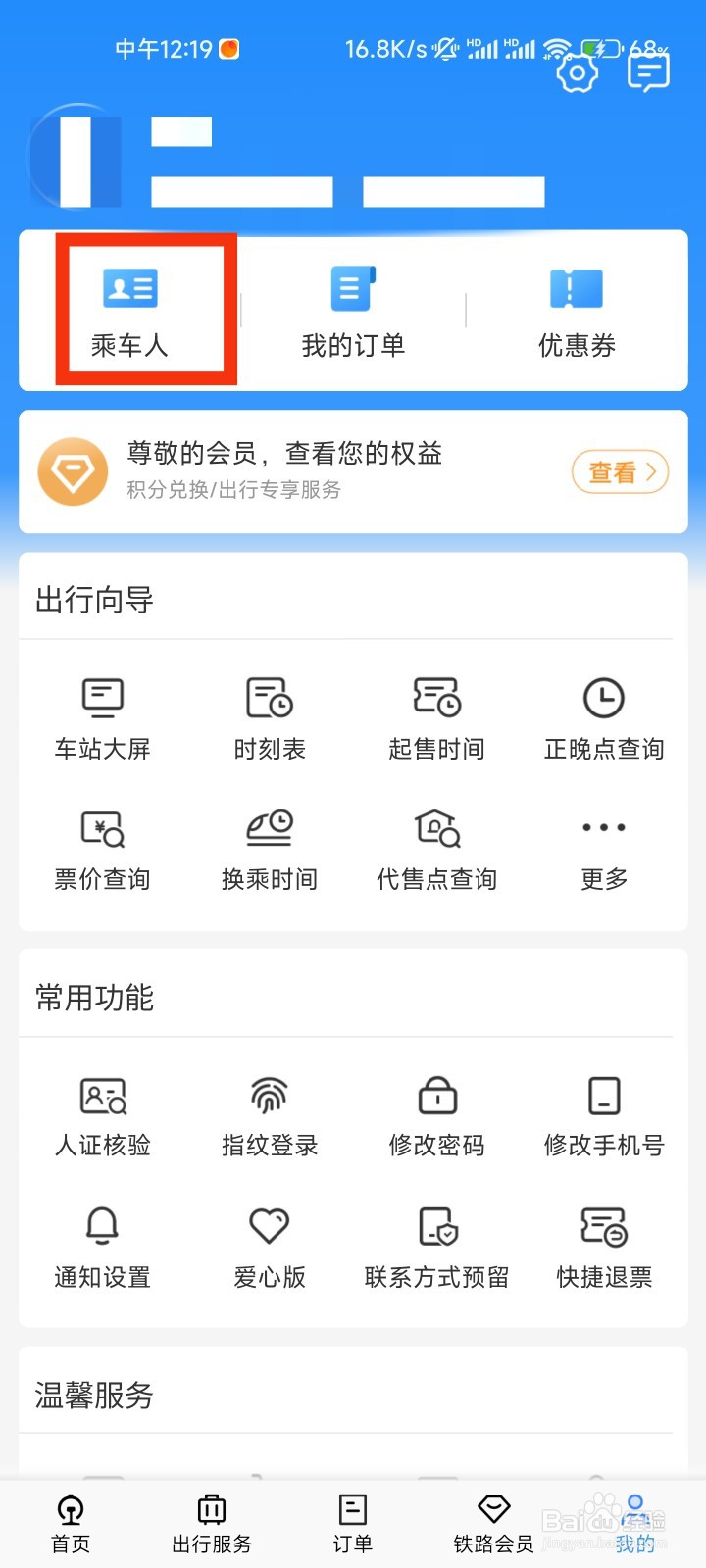This screenshot has height=1568, width=706.
Task: Open 车站大屏
Action: coord(103,720)
